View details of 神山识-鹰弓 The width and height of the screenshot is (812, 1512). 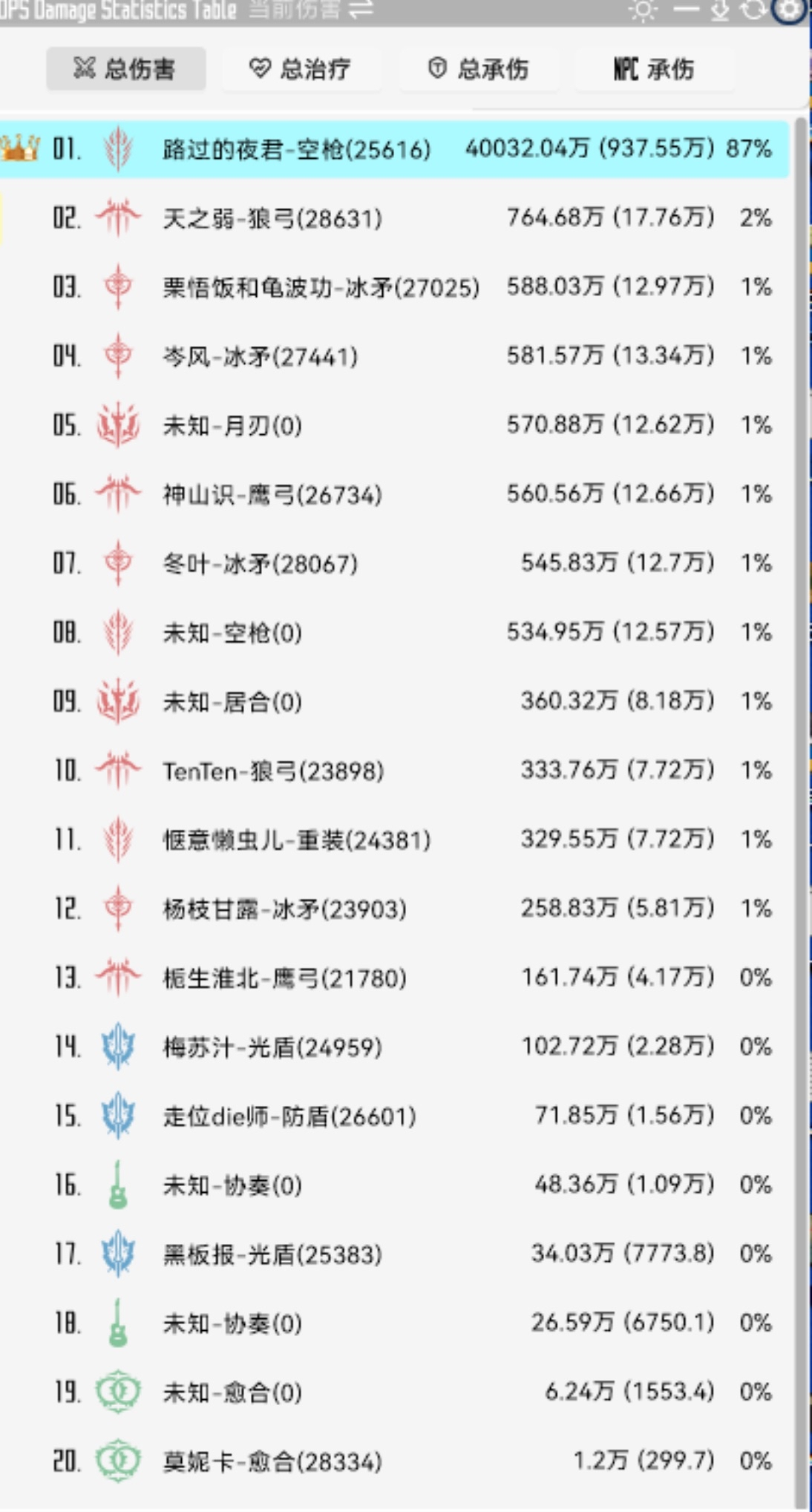point(394,494)
